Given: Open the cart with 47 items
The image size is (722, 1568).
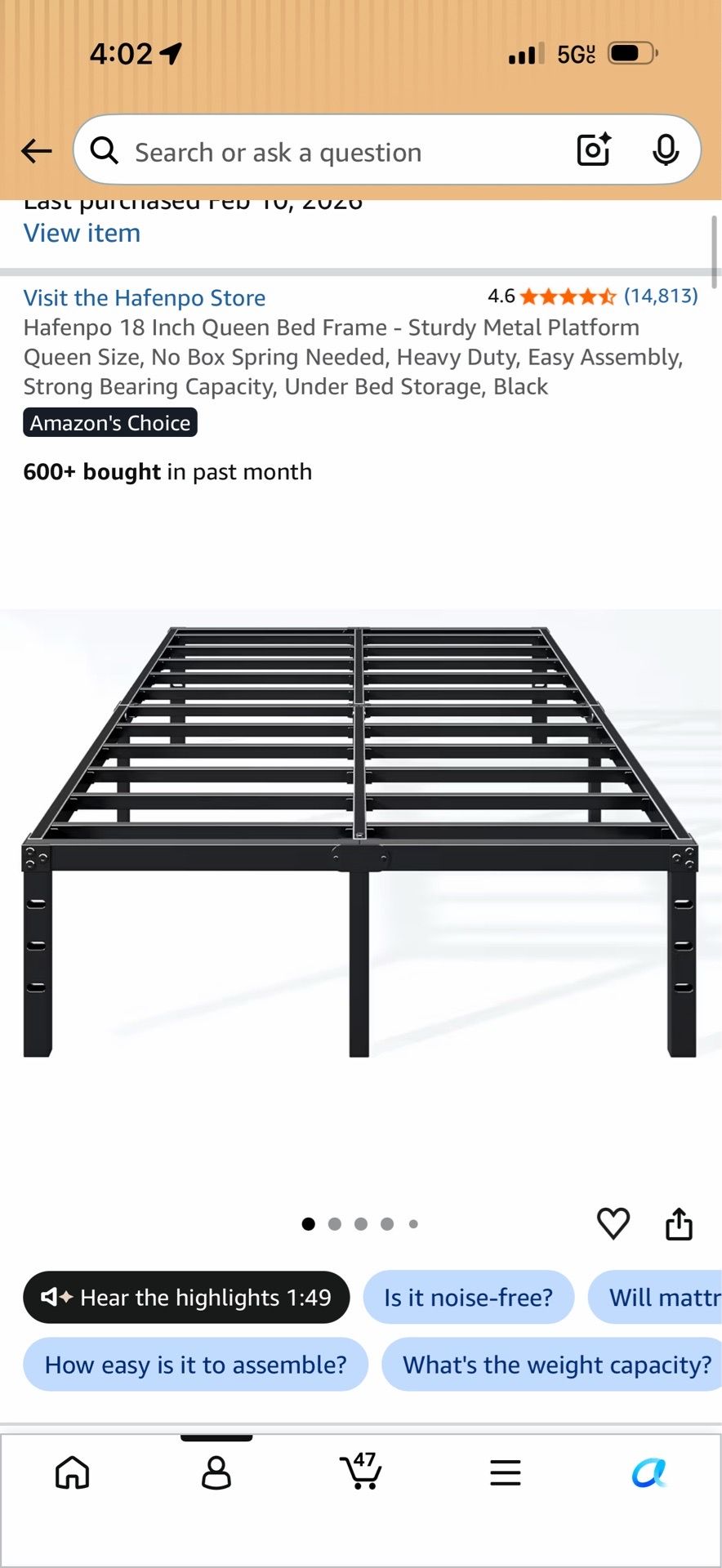Looking at the screenshot, I should pos(361,1471).
